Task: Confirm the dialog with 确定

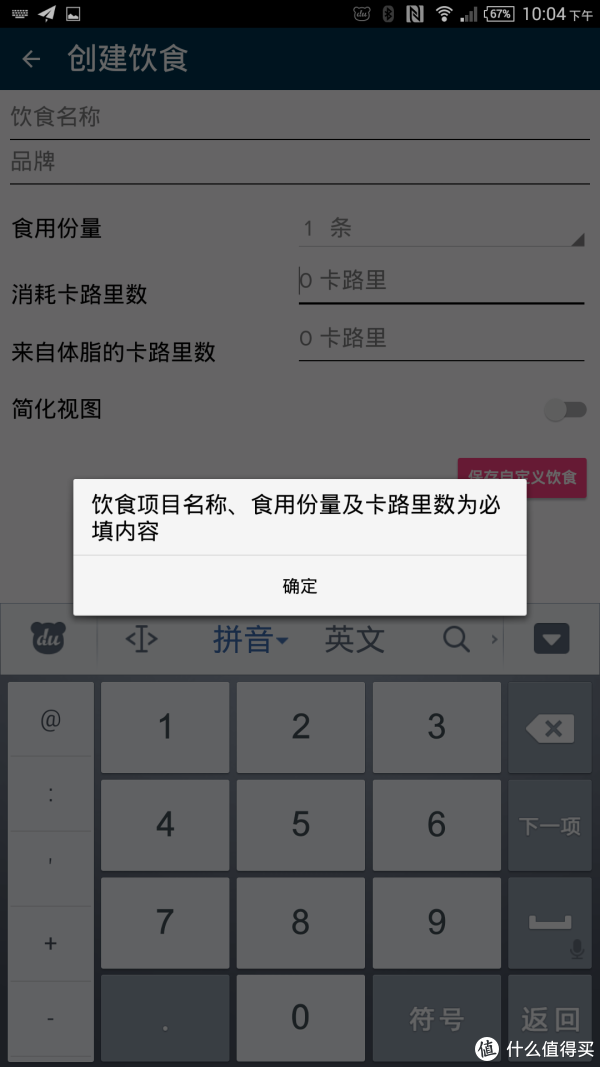Action: pos(299,585)
